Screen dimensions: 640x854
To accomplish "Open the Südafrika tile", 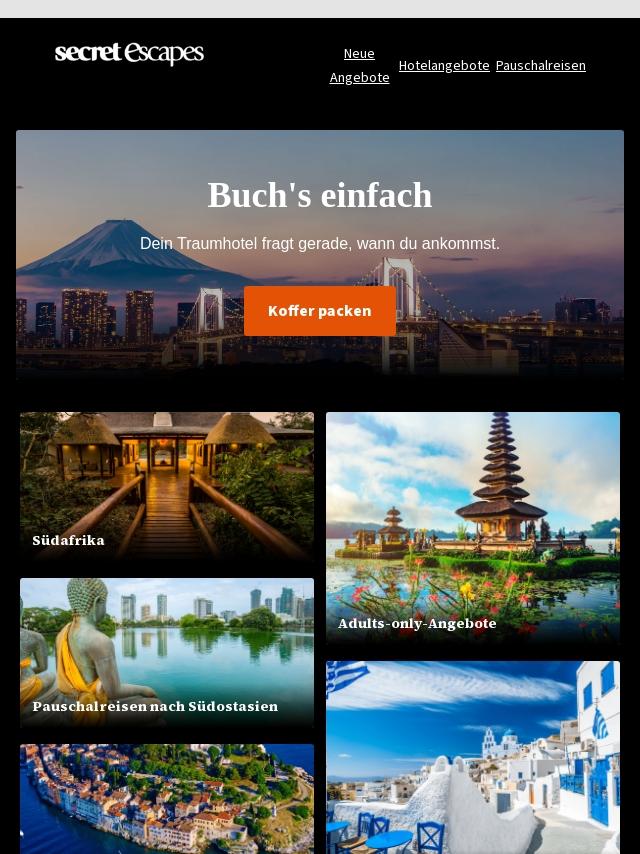I will (167, 486).
